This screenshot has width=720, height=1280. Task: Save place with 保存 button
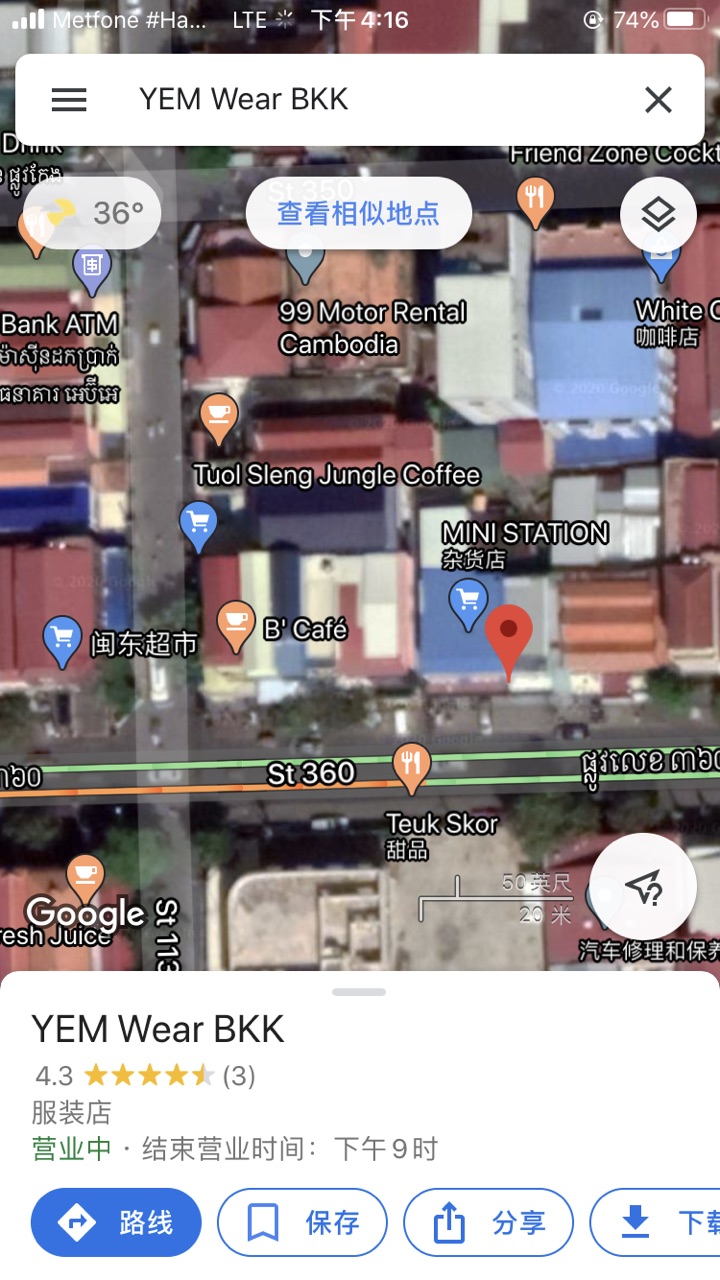pos(302,1222)
